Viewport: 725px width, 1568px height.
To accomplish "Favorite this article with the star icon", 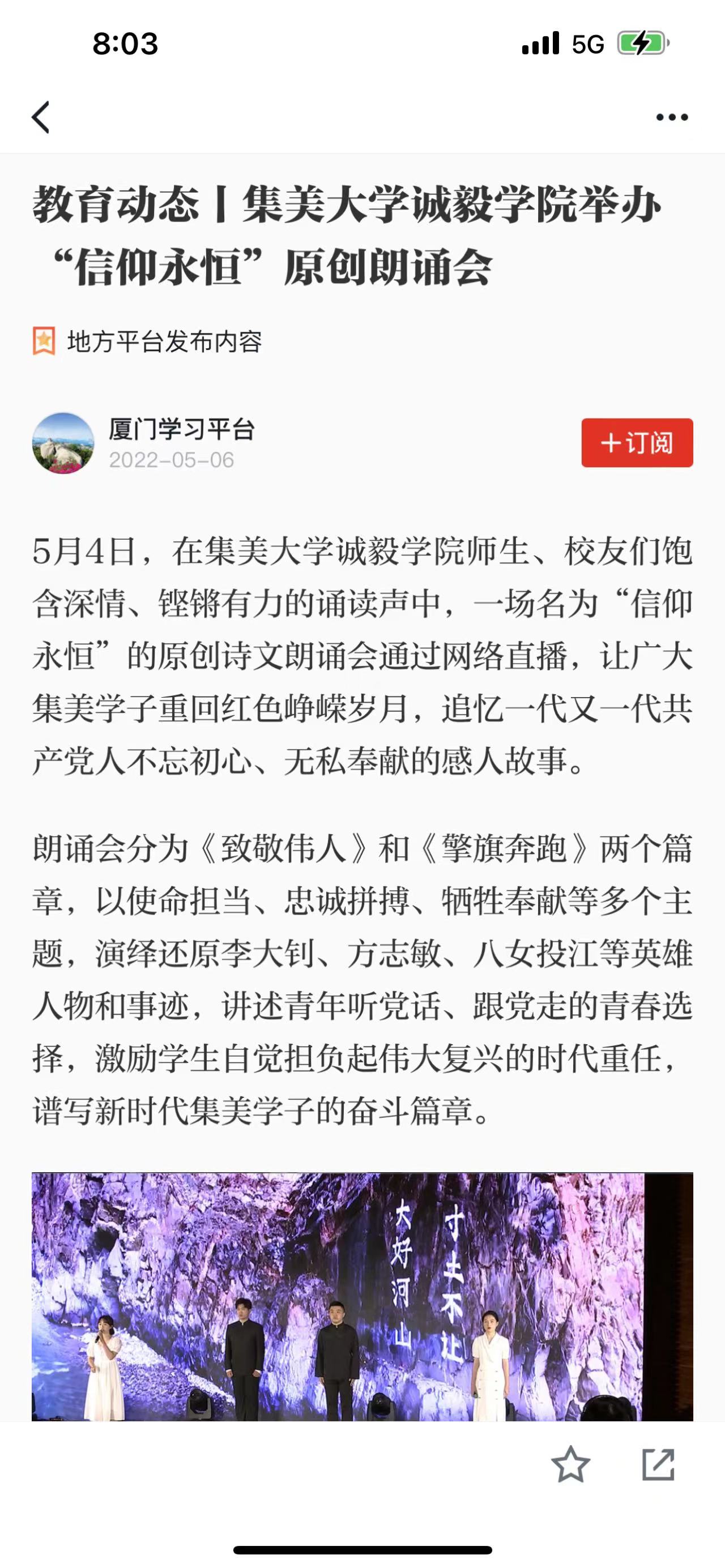I will pos(570,1465).
